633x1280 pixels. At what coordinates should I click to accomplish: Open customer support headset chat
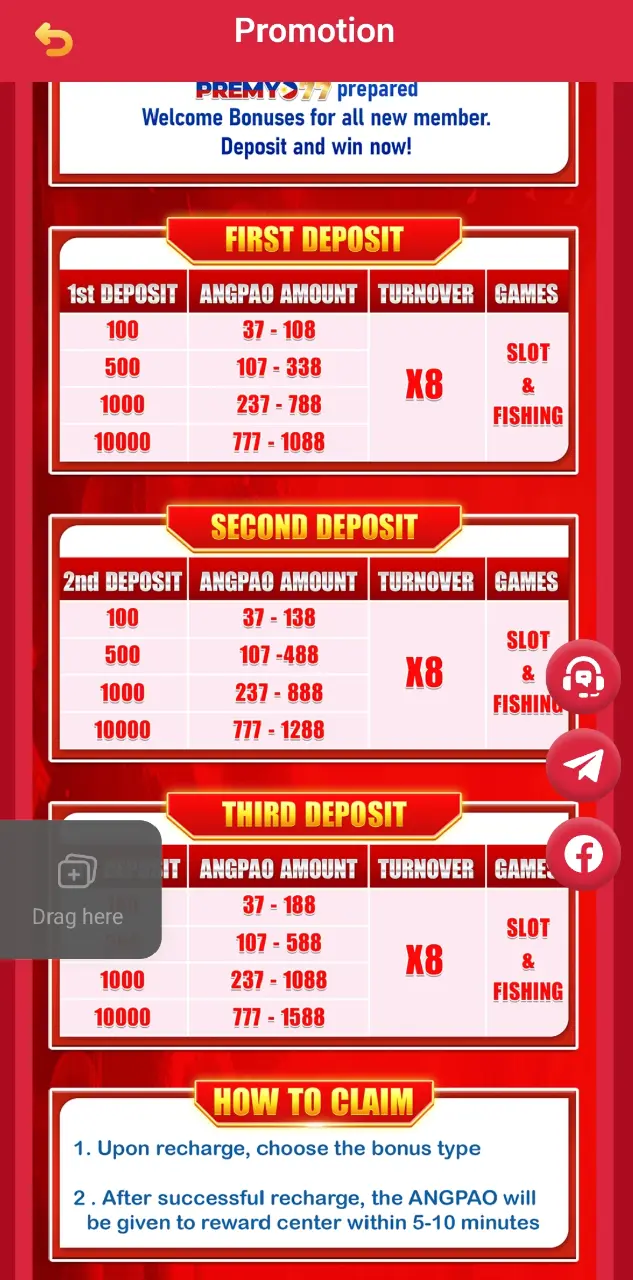click(x=583, y=678)
